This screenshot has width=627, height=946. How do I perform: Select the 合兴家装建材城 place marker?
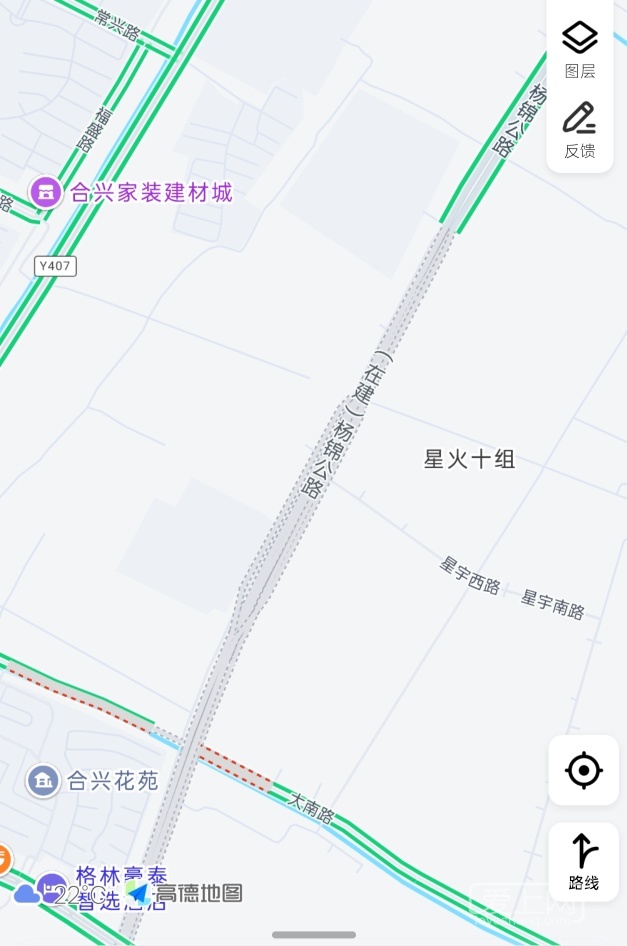[46, 191]
